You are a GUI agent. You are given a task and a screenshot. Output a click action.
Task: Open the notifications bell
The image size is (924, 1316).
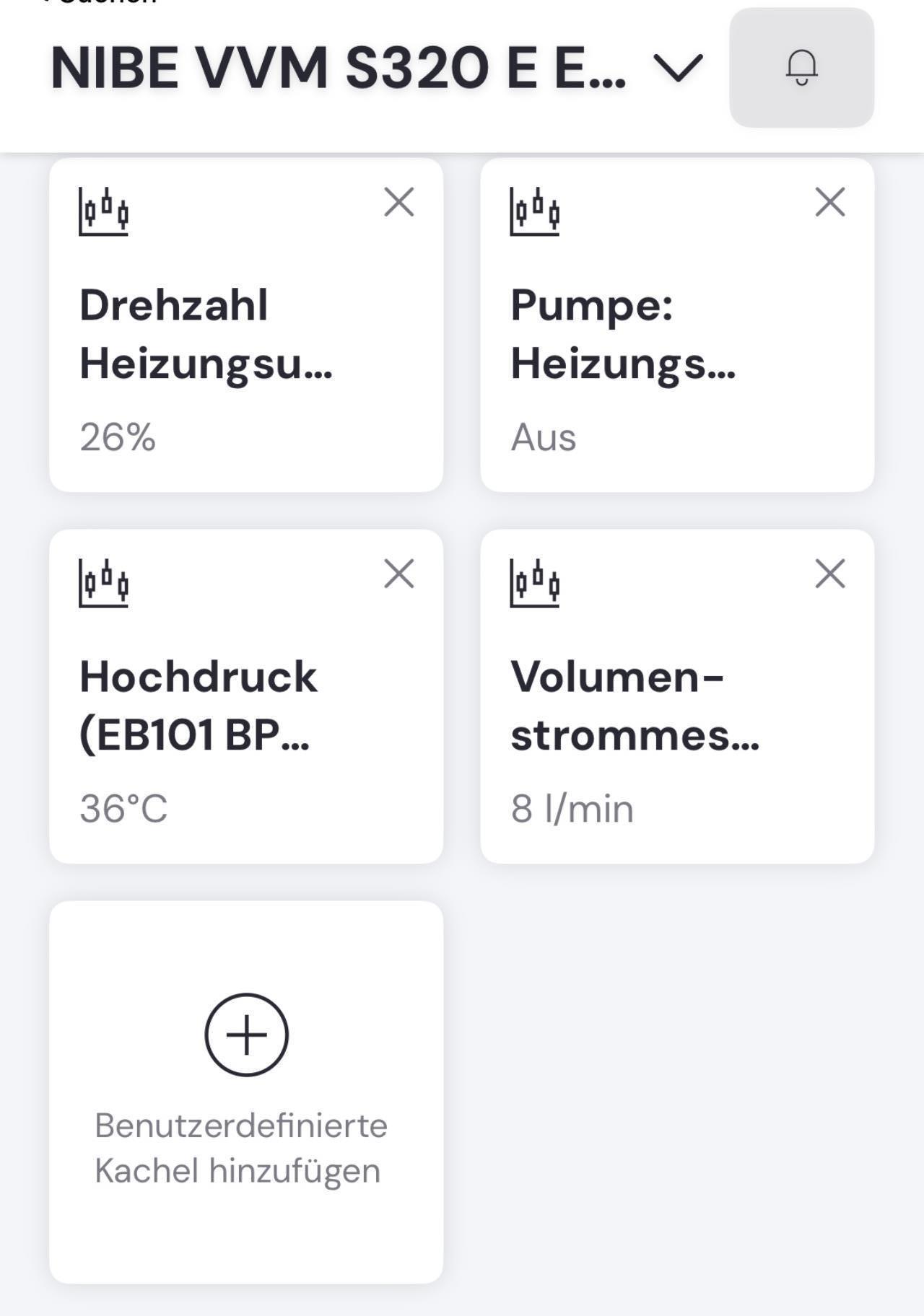pos(801,68)
